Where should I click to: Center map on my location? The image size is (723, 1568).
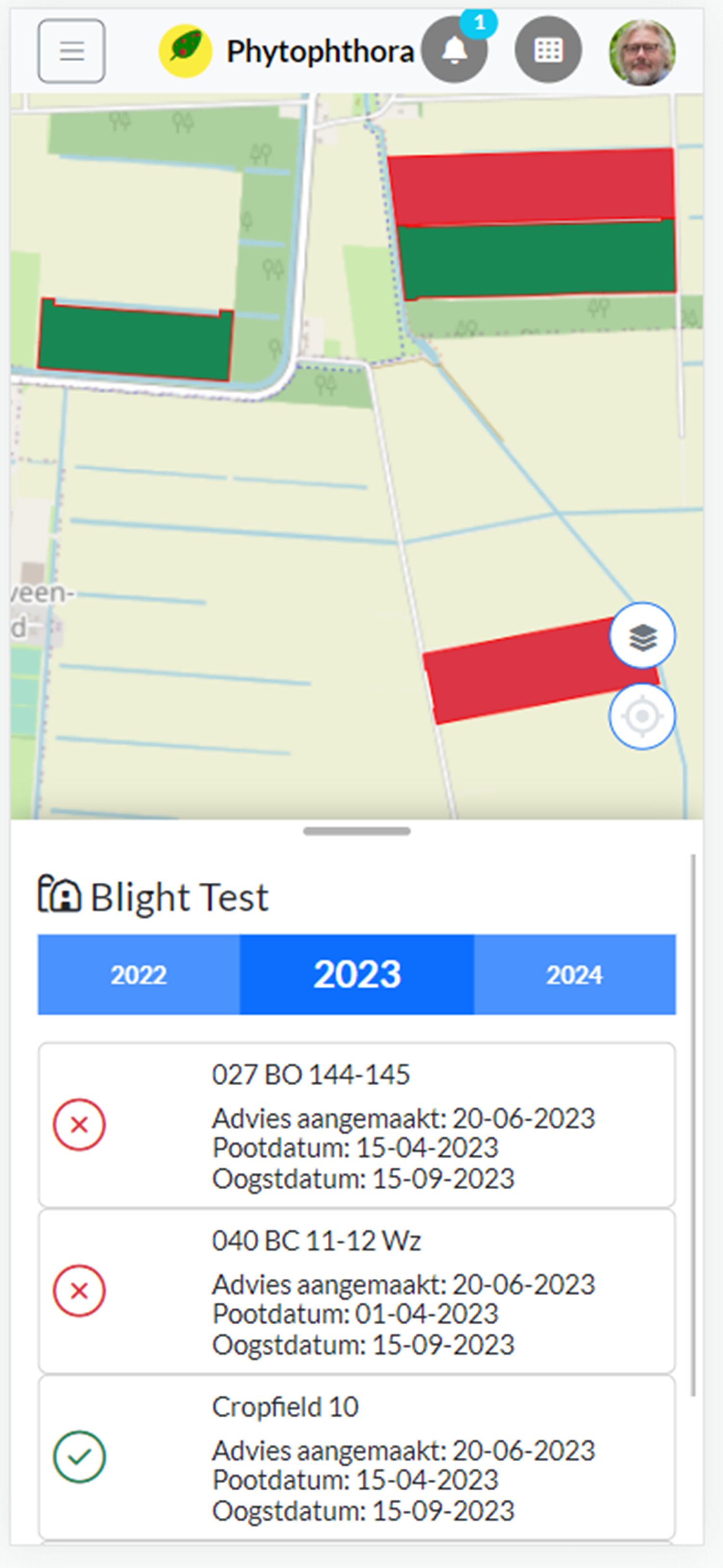click(x=642, y=717)
